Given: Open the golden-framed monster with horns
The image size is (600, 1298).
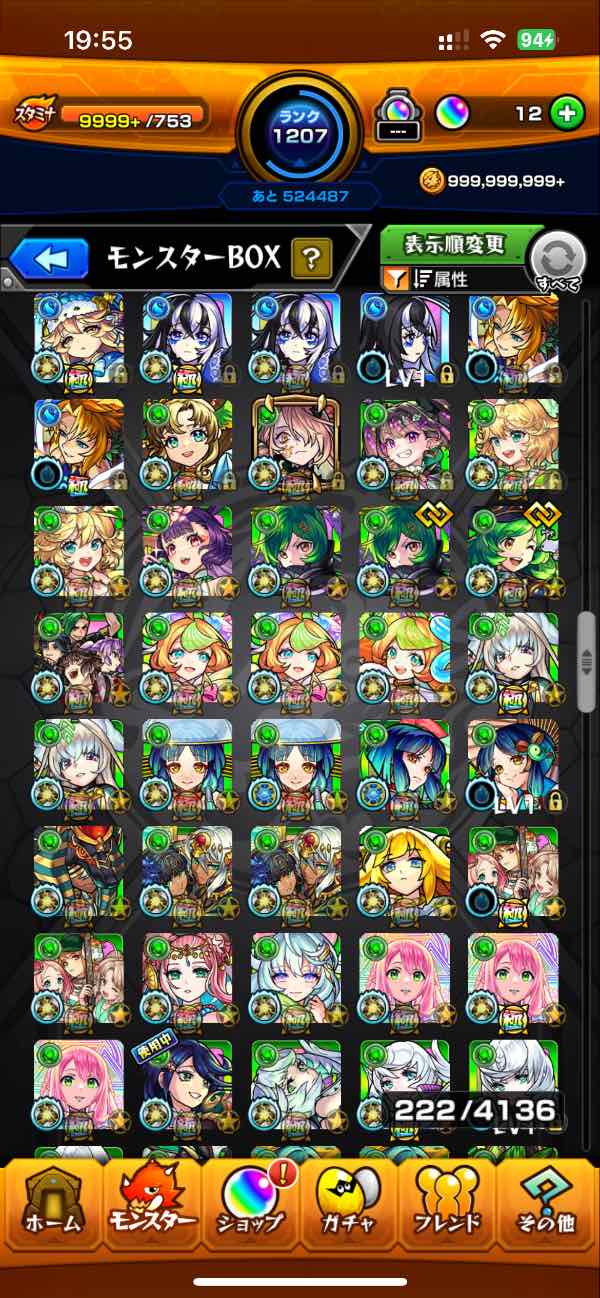Looking at the screenshot, I should coord(295,444).
